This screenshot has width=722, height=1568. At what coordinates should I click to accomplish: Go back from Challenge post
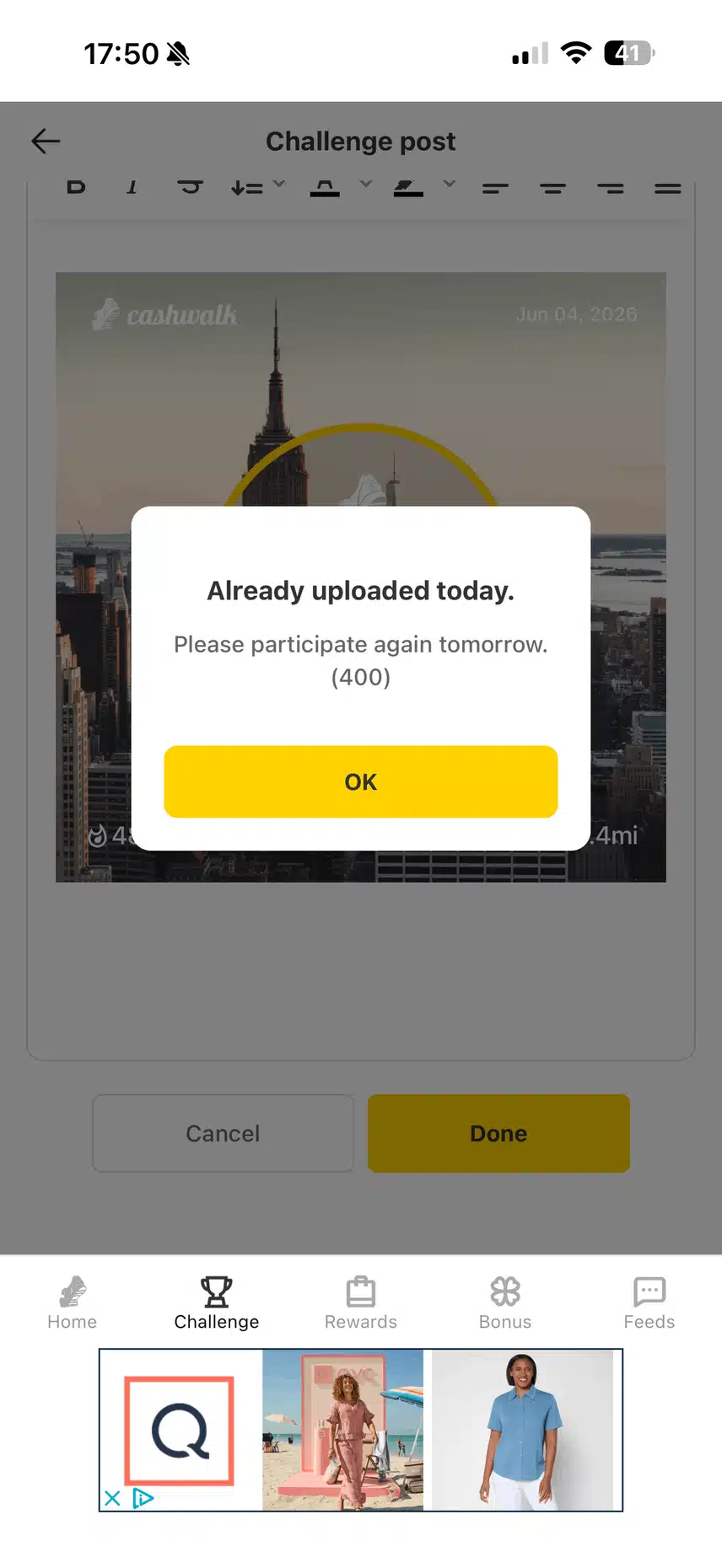pyautogui.click(x=46, y=141)
